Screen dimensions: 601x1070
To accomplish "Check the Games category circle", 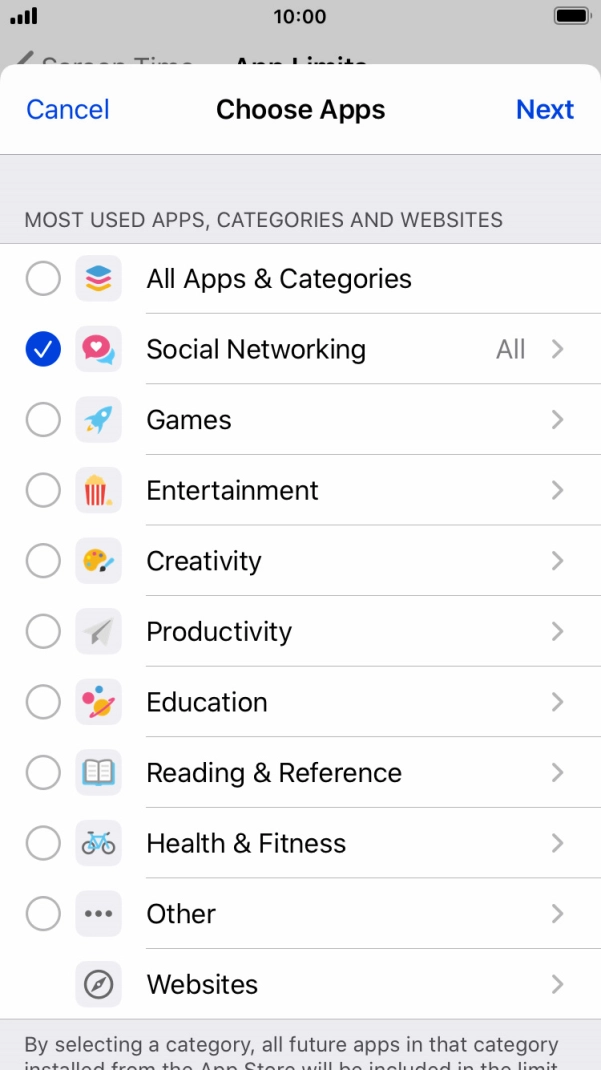I will pyautogui.click(x=43, y=420).
